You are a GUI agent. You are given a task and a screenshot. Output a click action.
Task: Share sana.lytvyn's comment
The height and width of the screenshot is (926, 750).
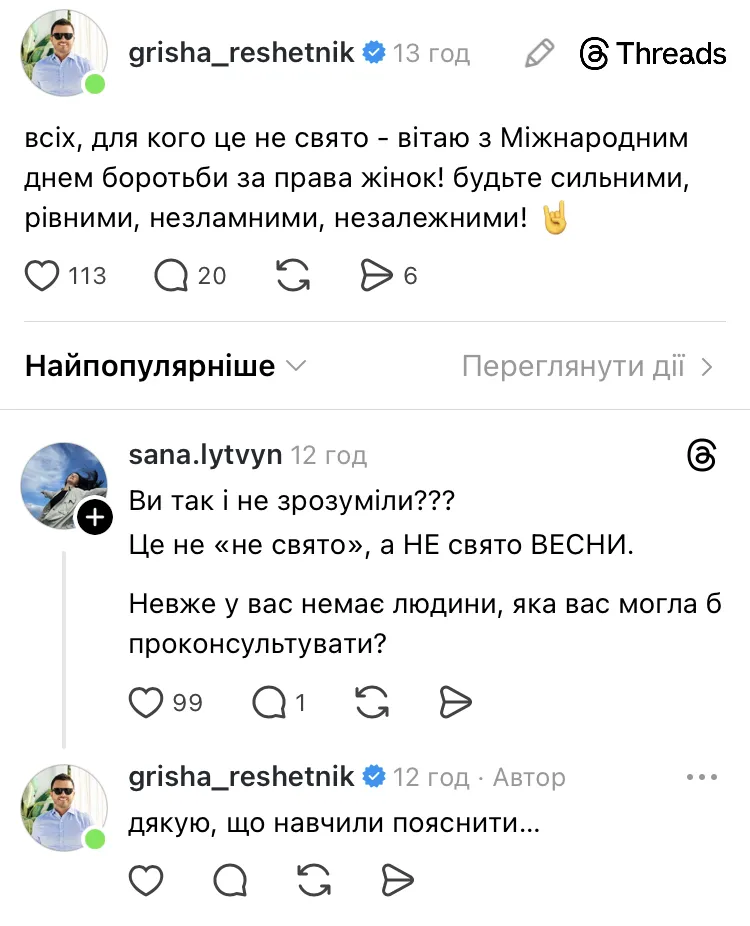click(455, 703)
